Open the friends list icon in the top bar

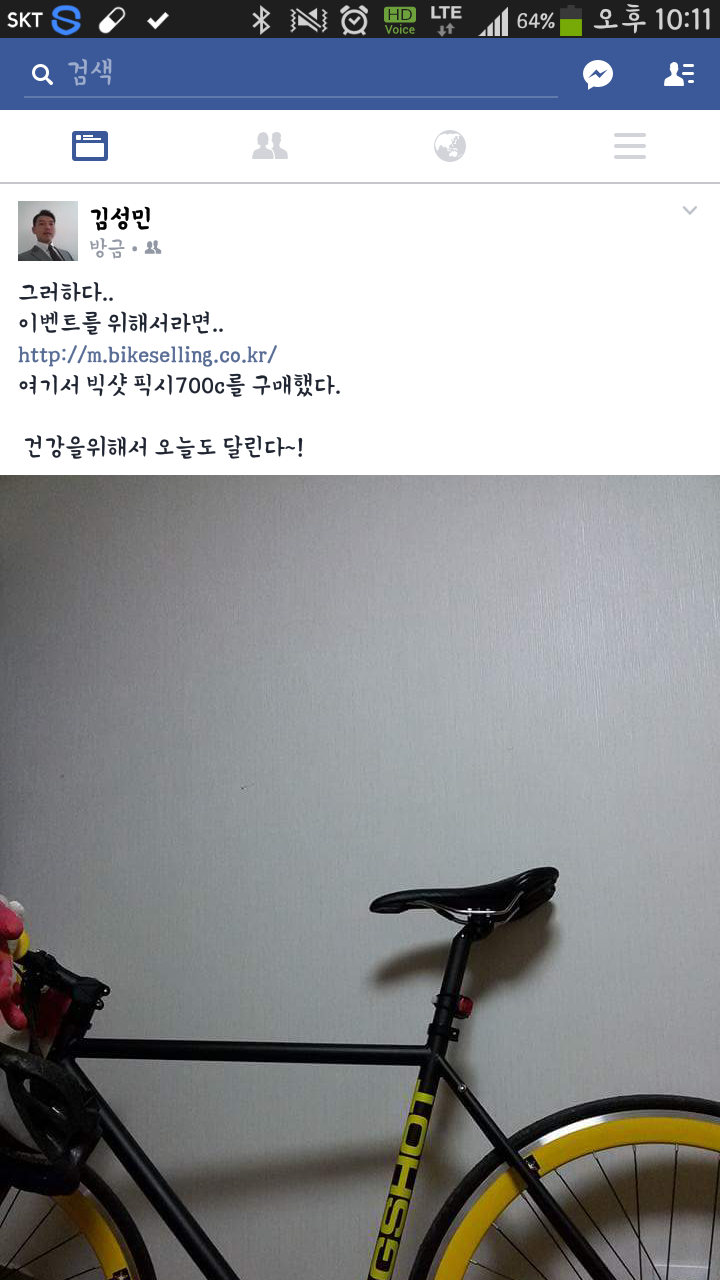[679, 74]
